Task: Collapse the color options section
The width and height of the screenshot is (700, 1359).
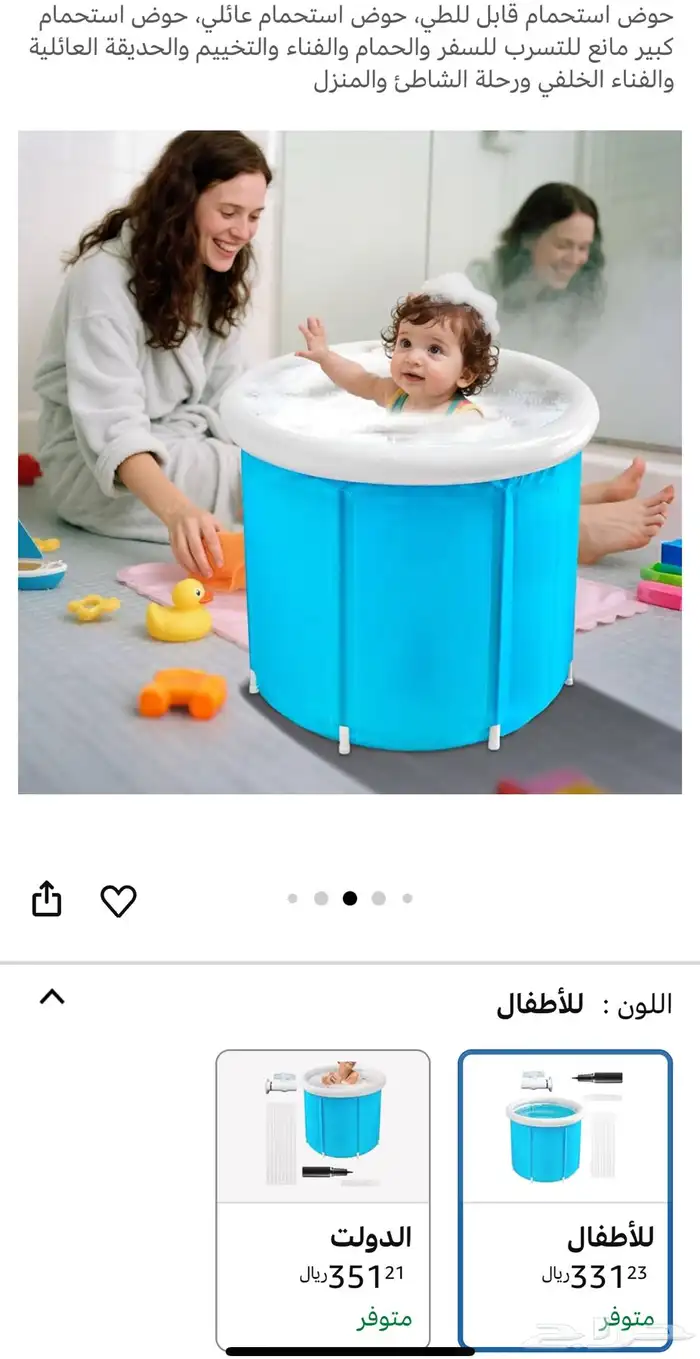Action: tap(52, 996)
